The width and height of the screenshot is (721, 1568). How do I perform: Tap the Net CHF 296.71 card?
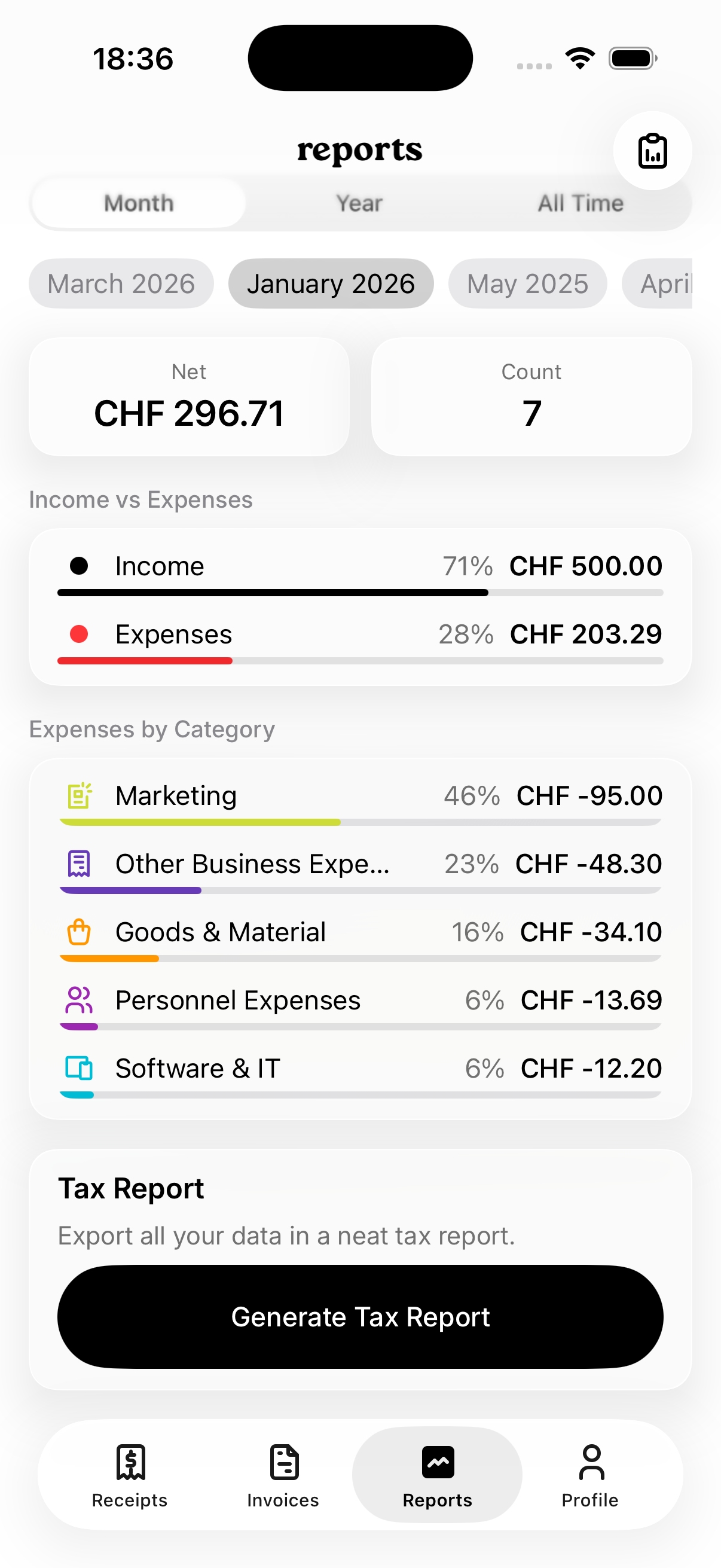(x=190, y=396)
